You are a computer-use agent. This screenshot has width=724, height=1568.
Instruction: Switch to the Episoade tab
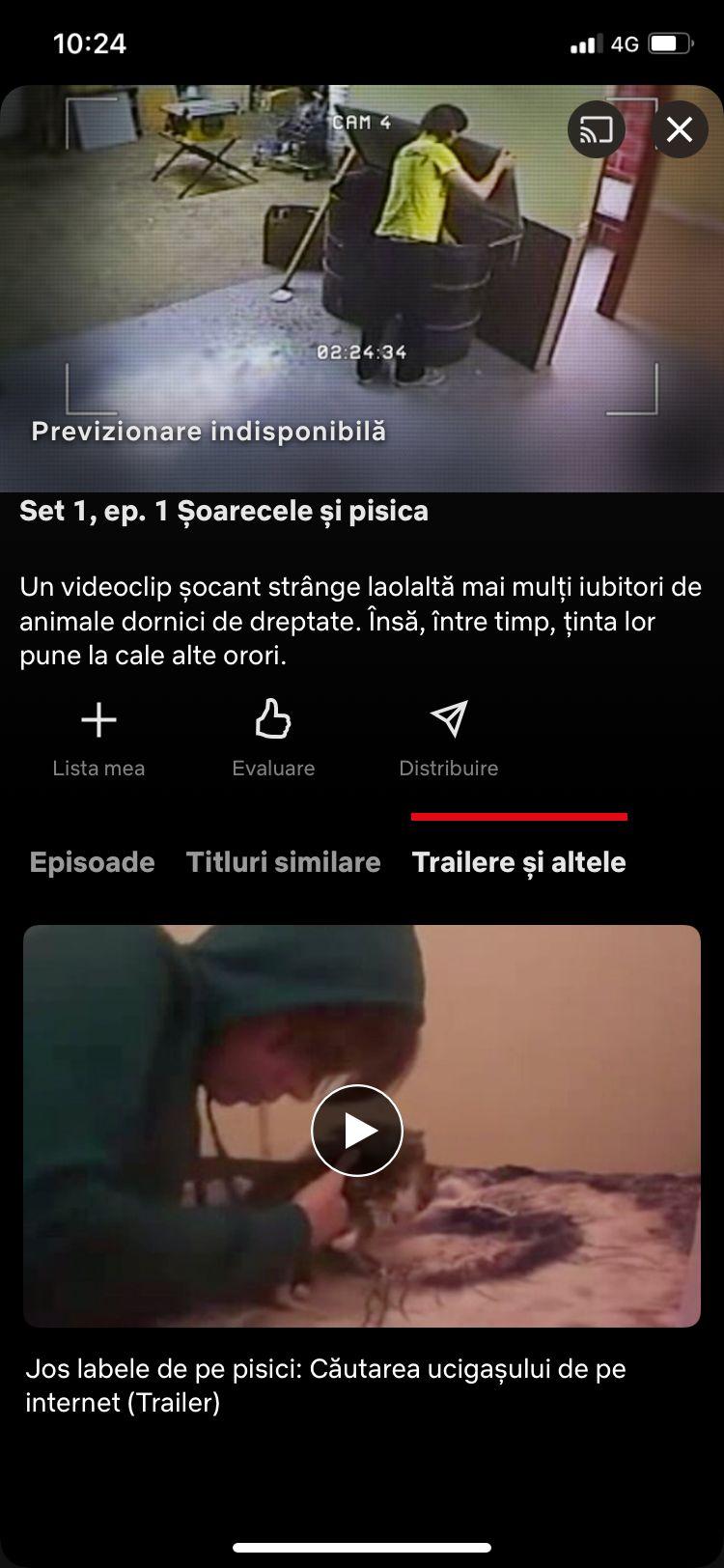point(93,861)
